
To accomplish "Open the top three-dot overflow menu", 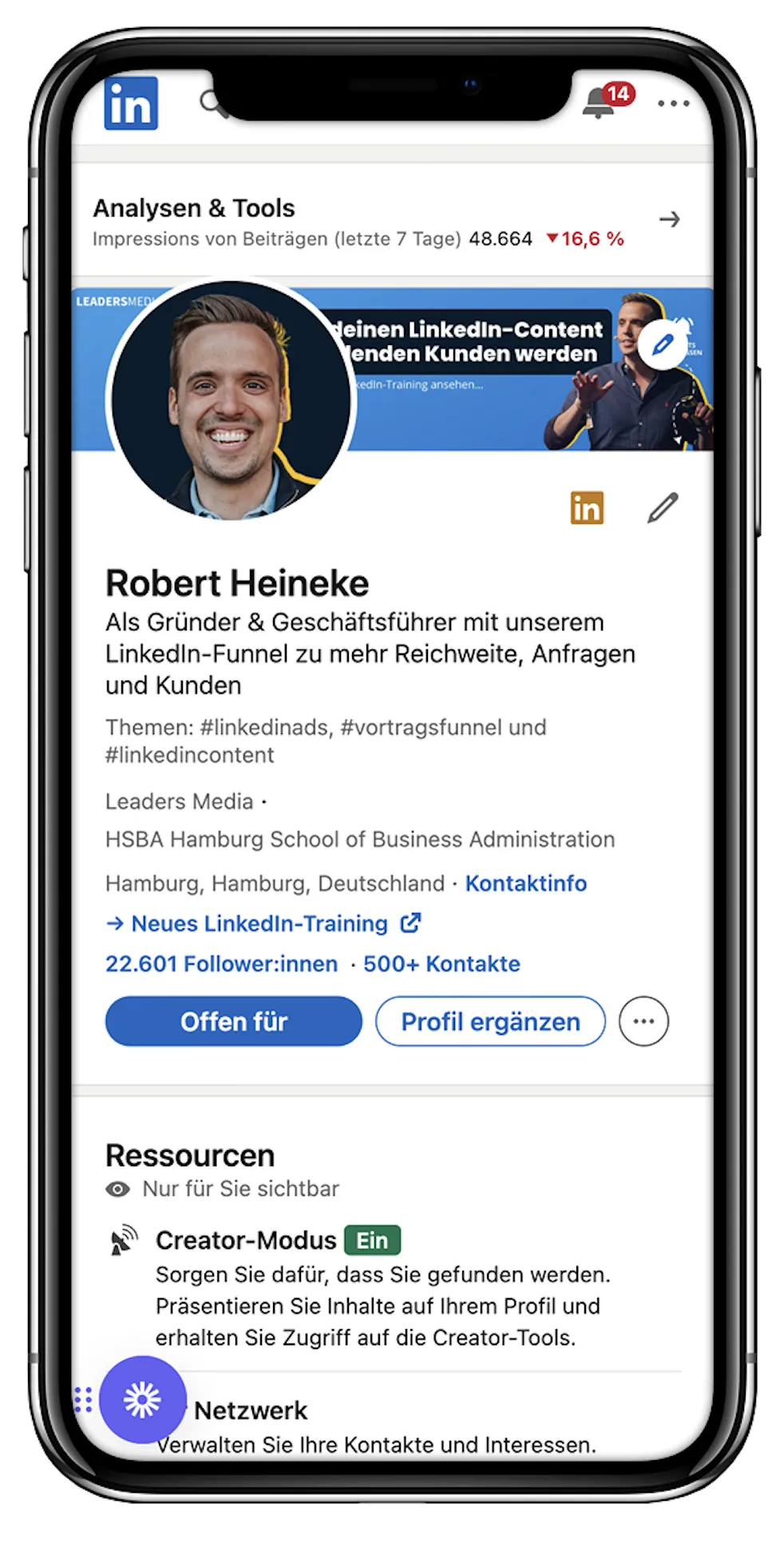I will pos(673,104).
